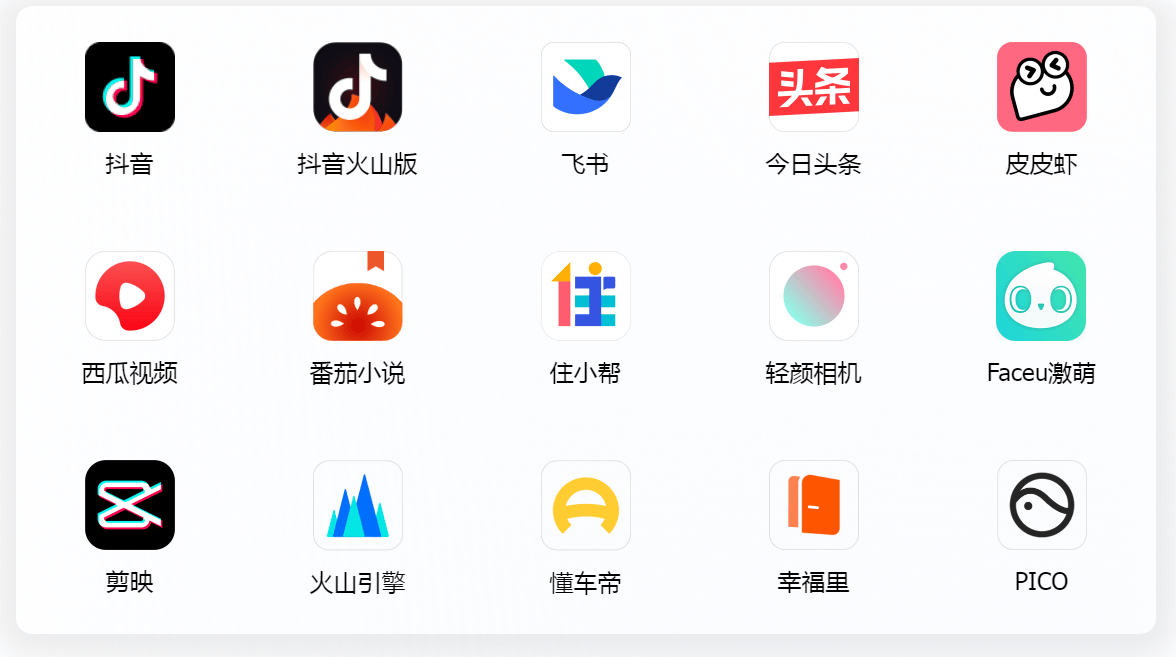
Task: Tap the 剪映 icon
Action: point(130,505)
